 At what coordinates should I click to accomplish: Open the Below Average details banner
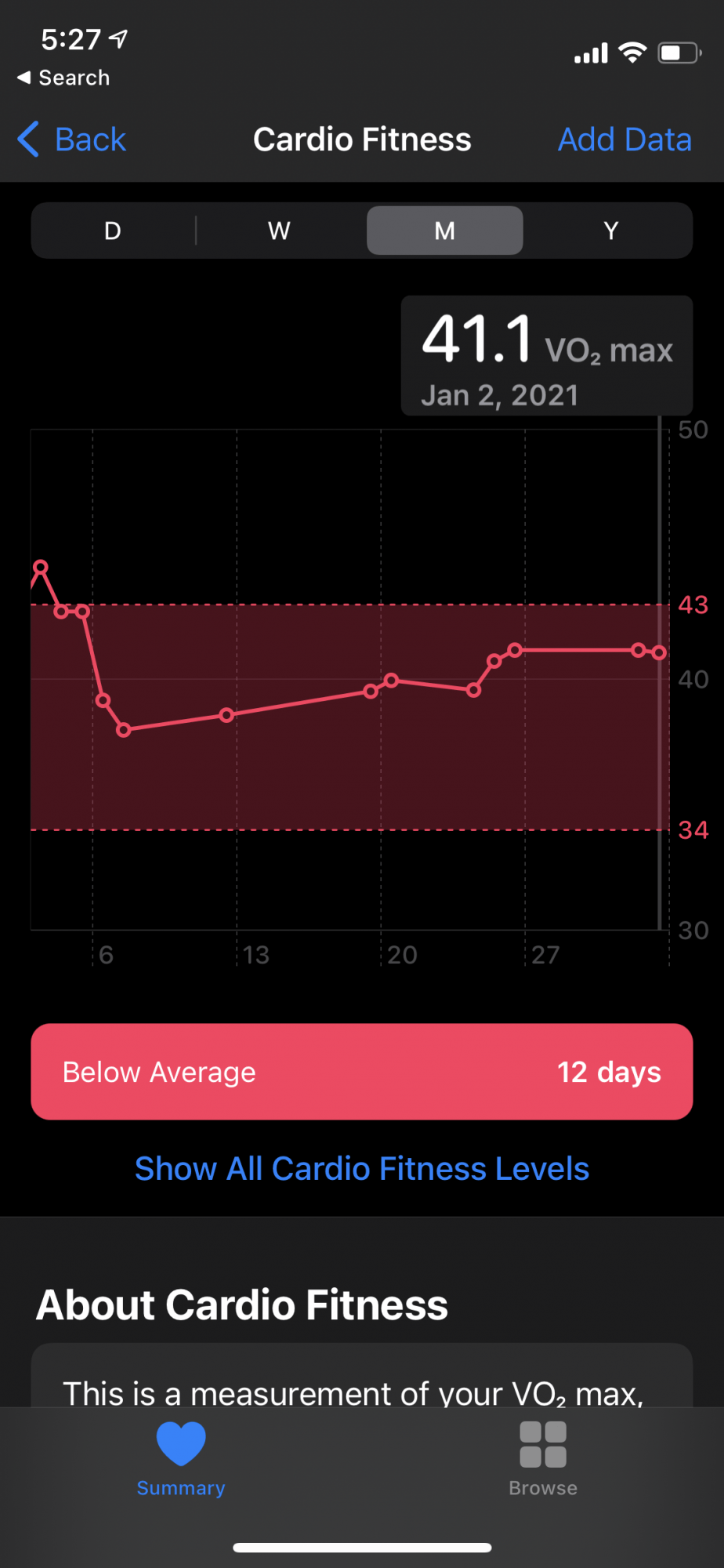point(361,1071)
